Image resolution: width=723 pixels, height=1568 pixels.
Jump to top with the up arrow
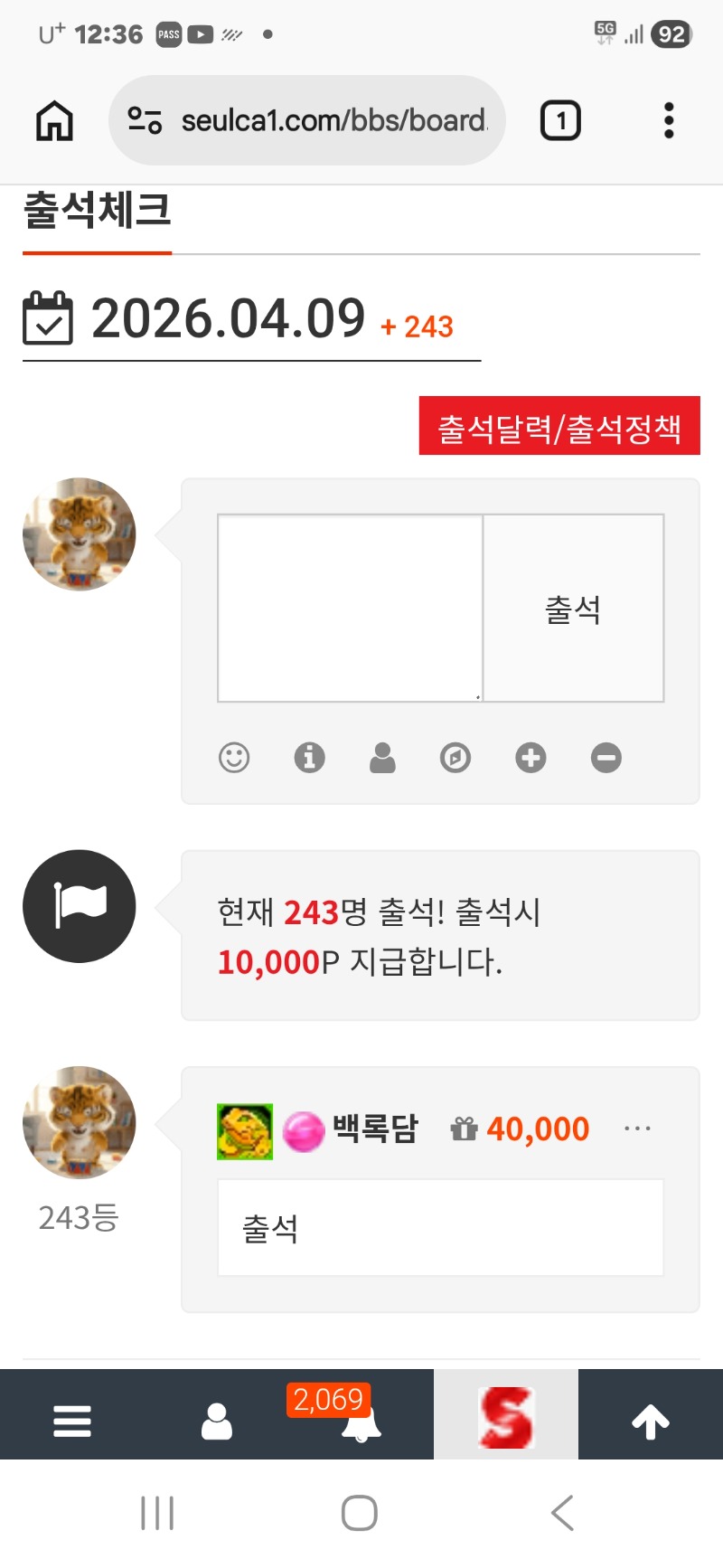tap(651, 1422)
